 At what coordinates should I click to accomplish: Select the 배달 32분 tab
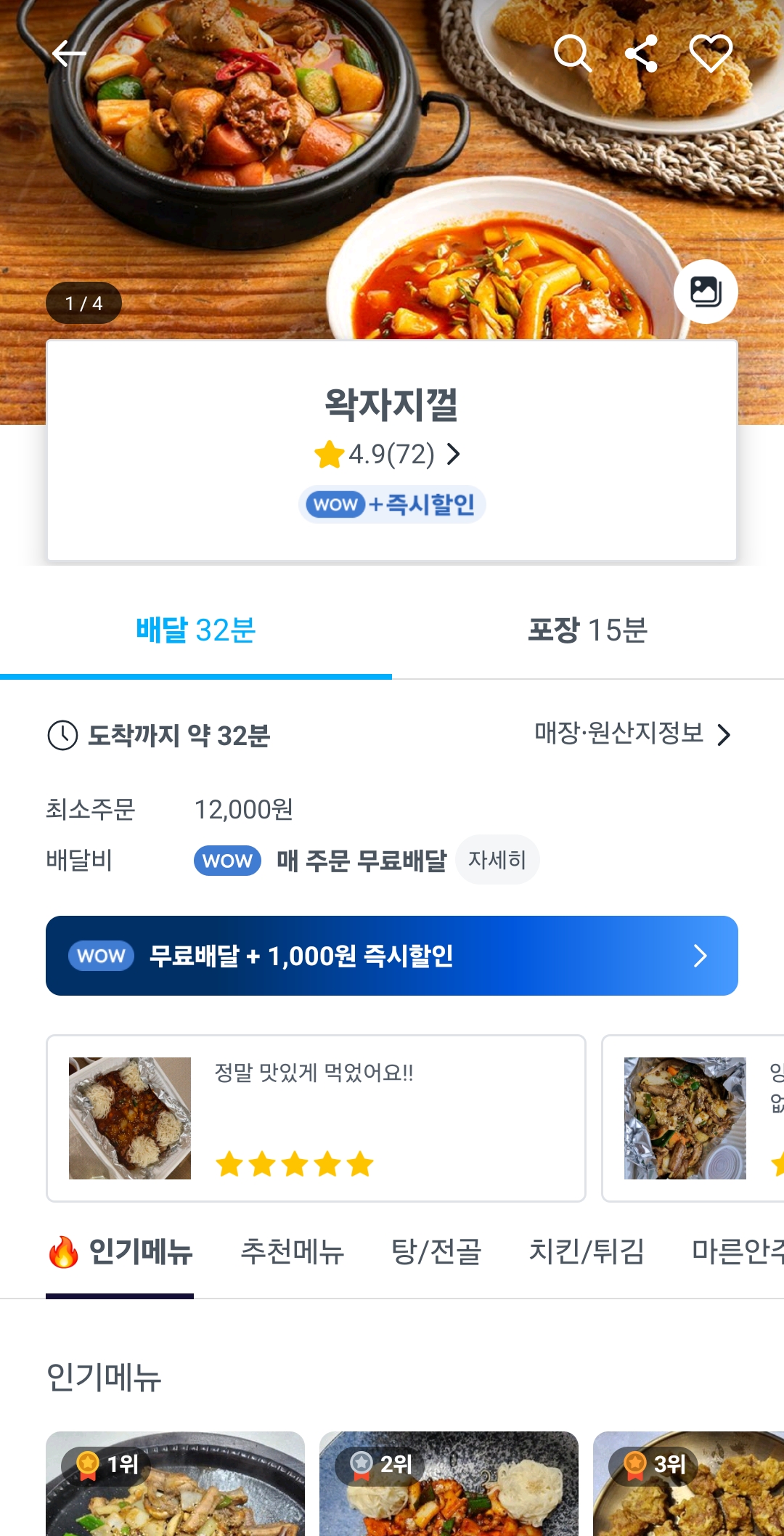pyautogui.click(x=196, y=630)
